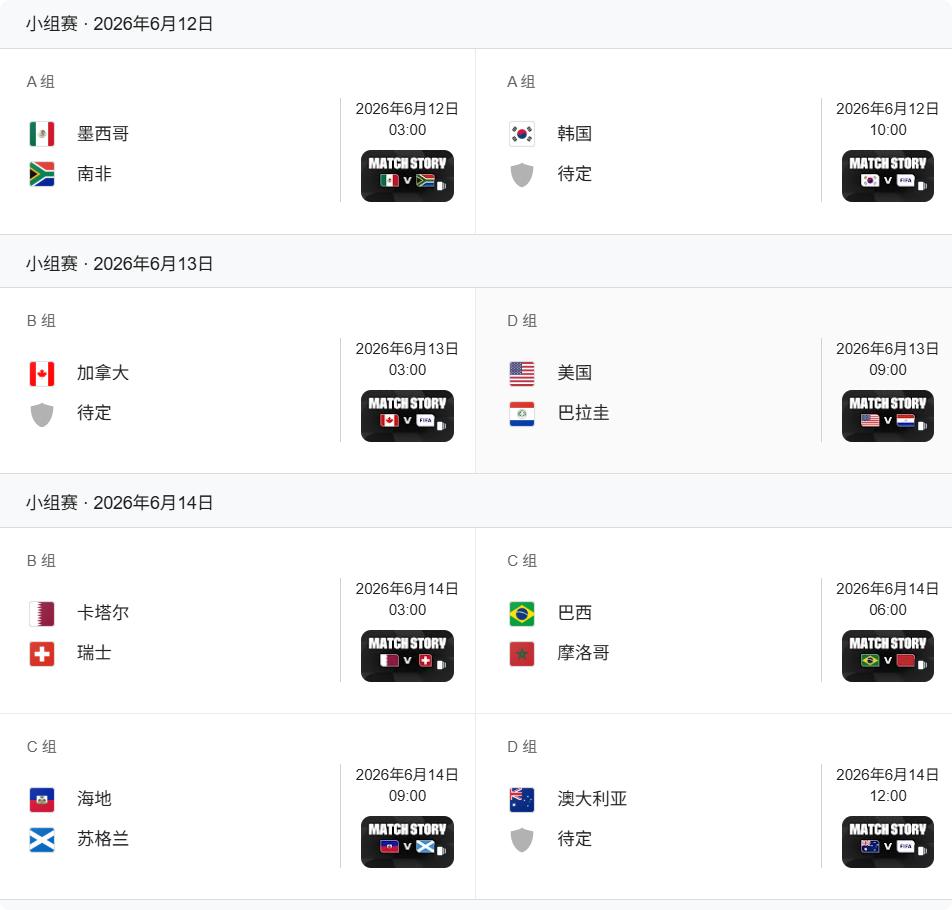This screenshot has height=910, width=952.
Task: Open the 墨西哥 vs 南非 match card
Action: point(180,153)
